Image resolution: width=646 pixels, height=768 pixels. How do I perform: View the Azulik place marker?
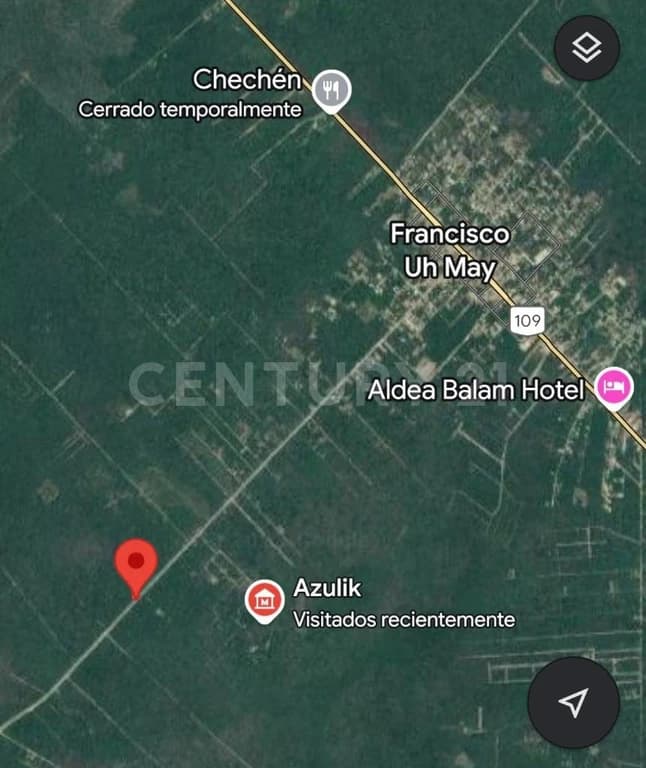265,600
